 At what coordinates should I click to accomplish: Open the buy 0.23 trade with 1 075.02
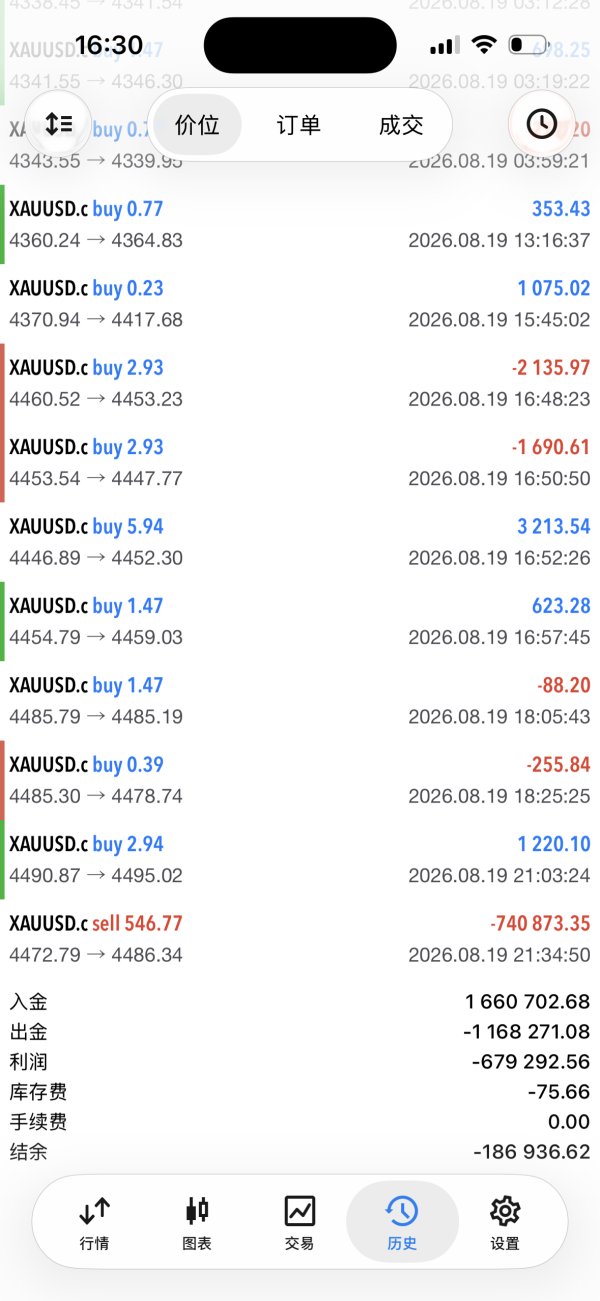point(300,304)
